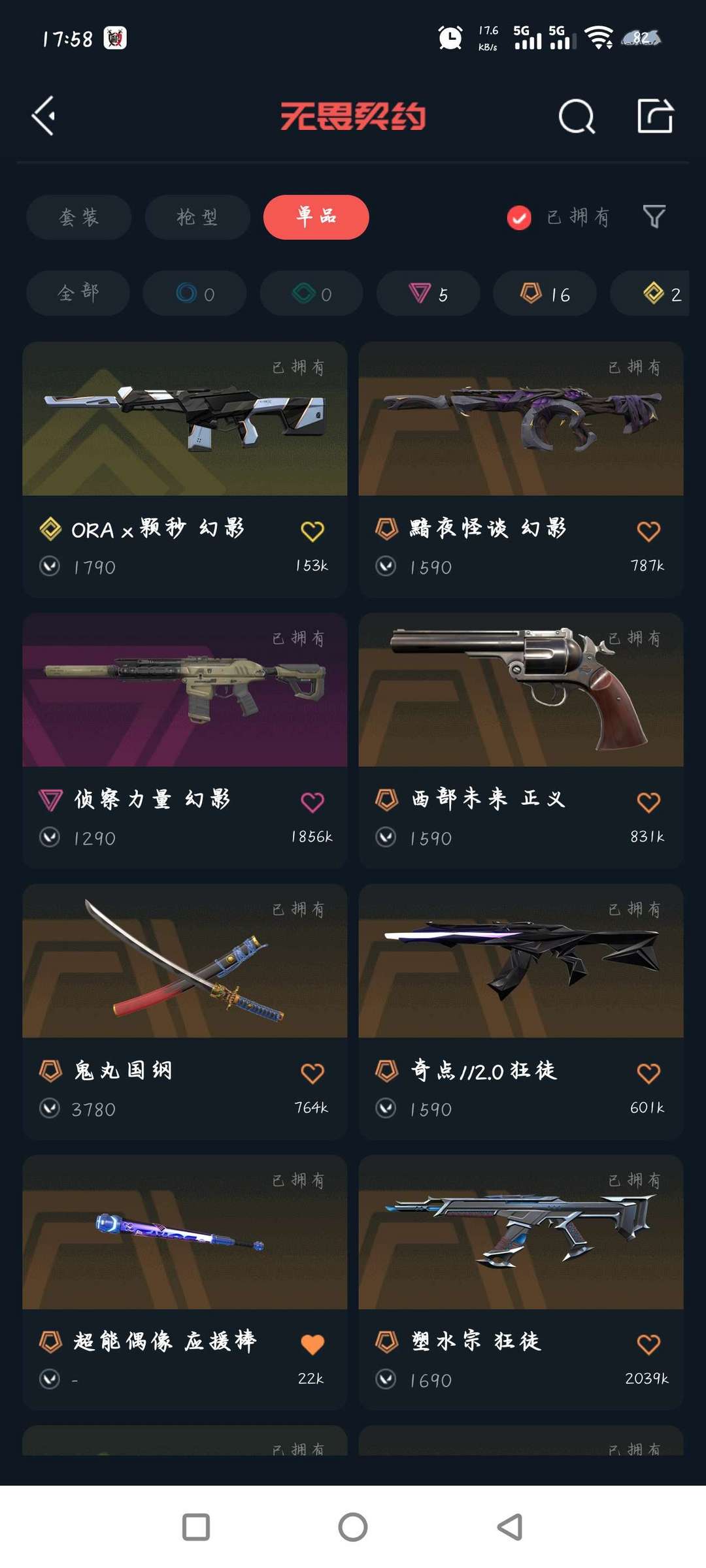Tap the system home button
The height and width of the screenshot is (1568, 706).
[353, 1527]
